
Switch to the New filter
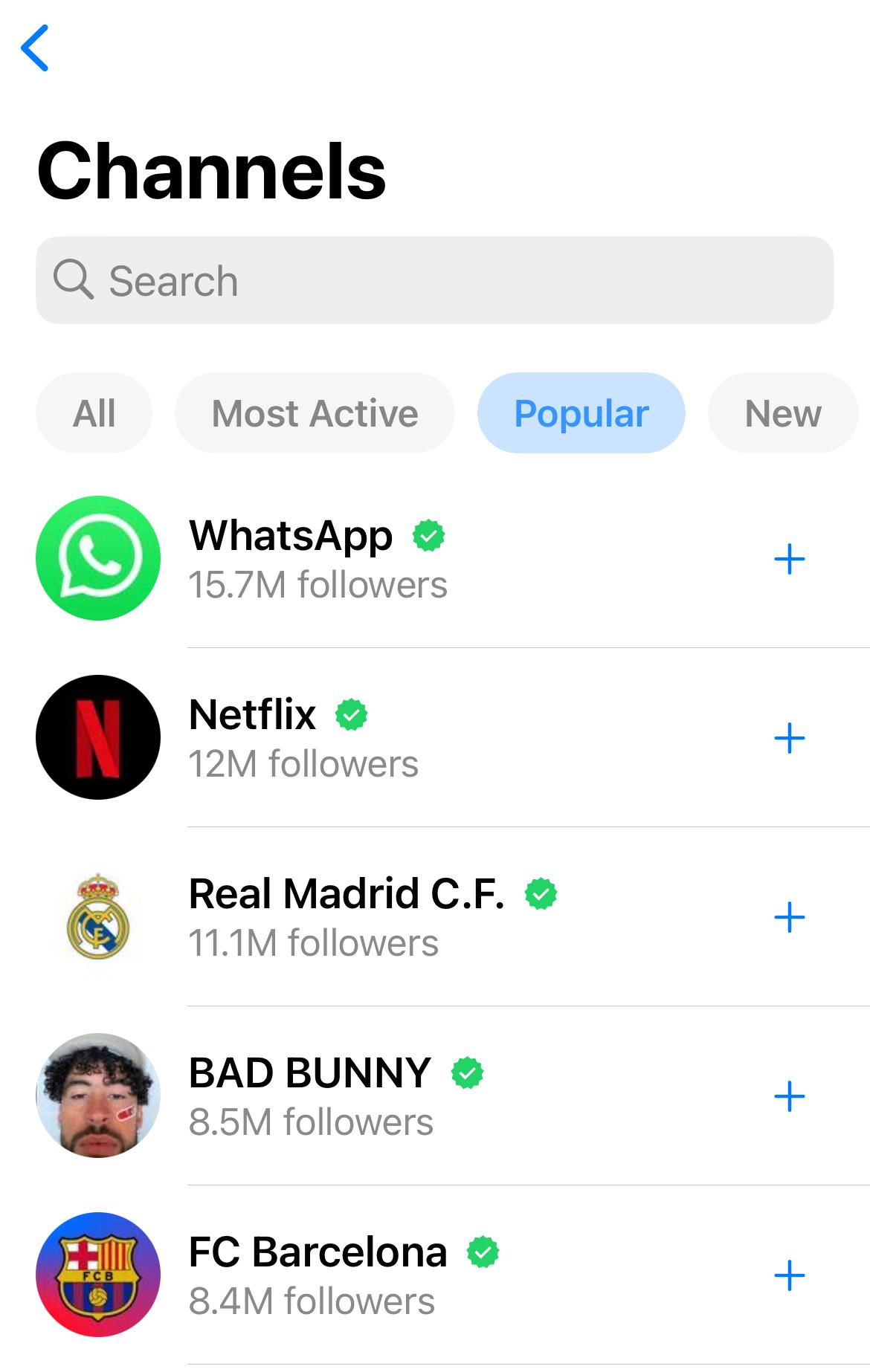click(782, 413)
